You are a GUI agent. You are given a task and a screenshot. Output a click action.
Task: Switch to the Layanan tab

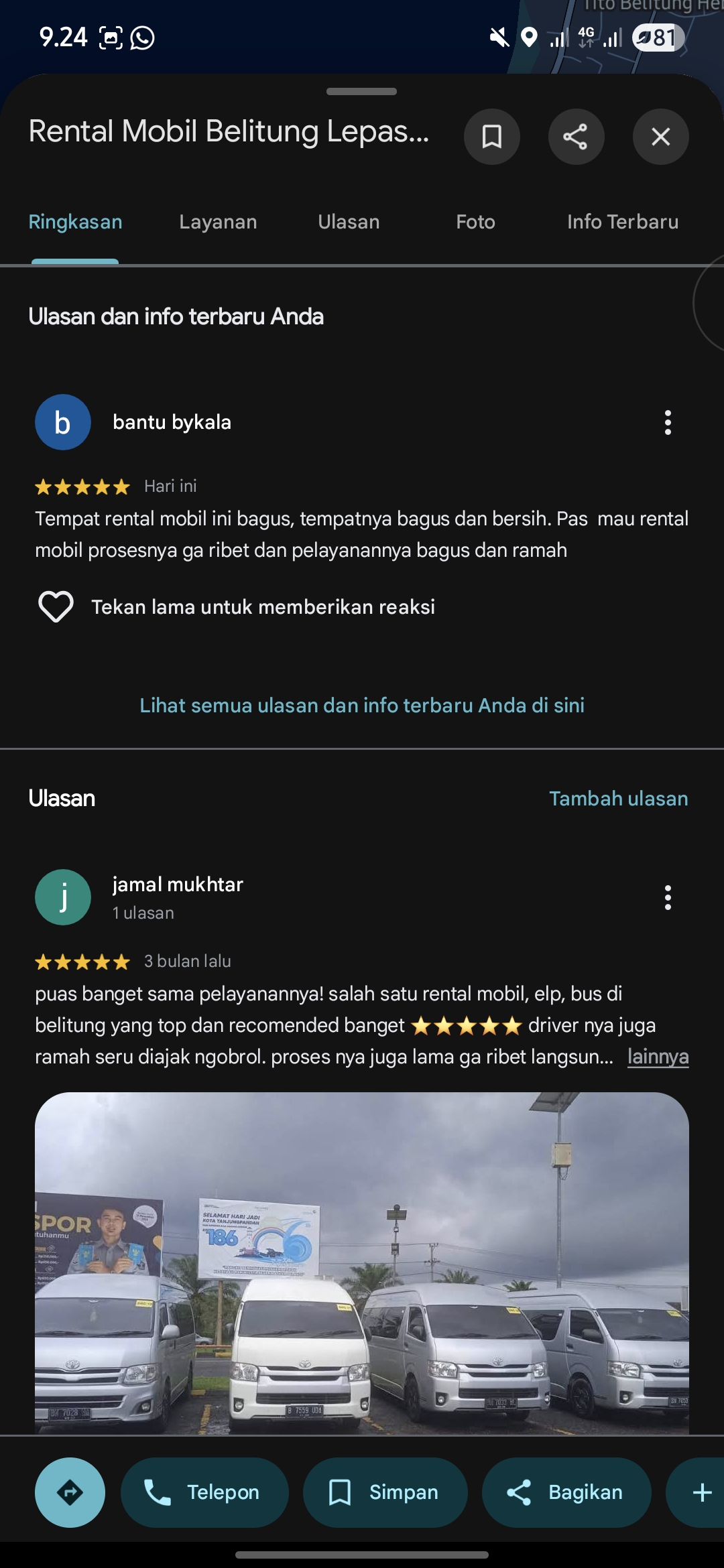tap(218, 222)
